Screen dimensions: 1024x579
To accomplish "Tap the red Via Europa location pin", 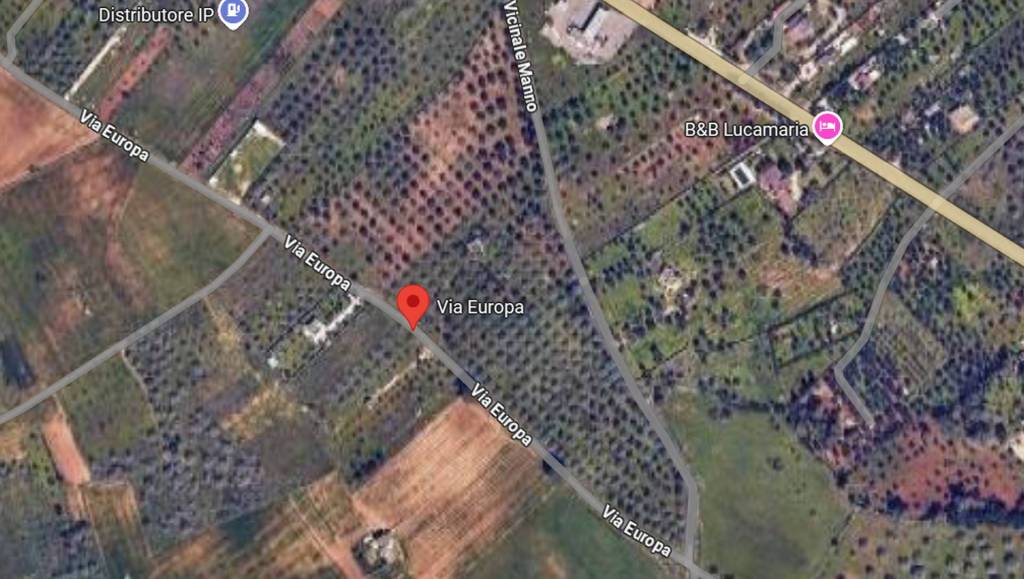I will 413,303.
